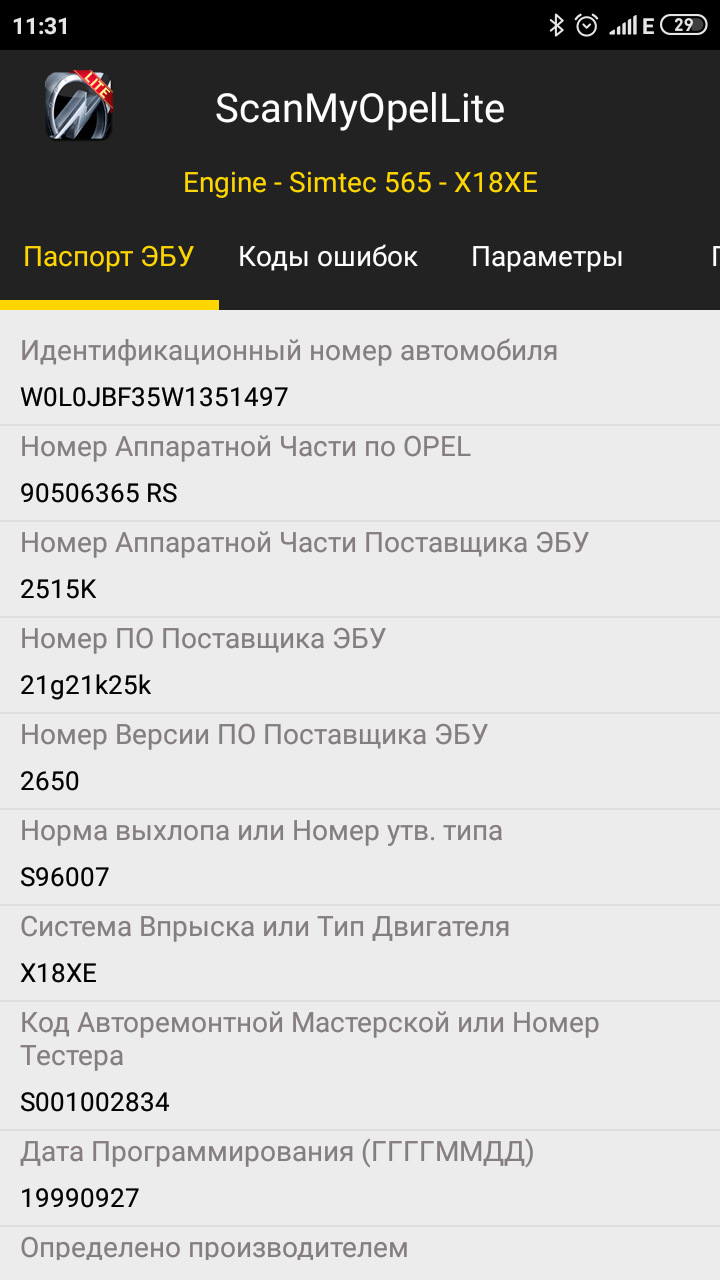Switch to the Коды ошибок tab
This screenshot has width=720, height=1280.
(x=328, y=257)
